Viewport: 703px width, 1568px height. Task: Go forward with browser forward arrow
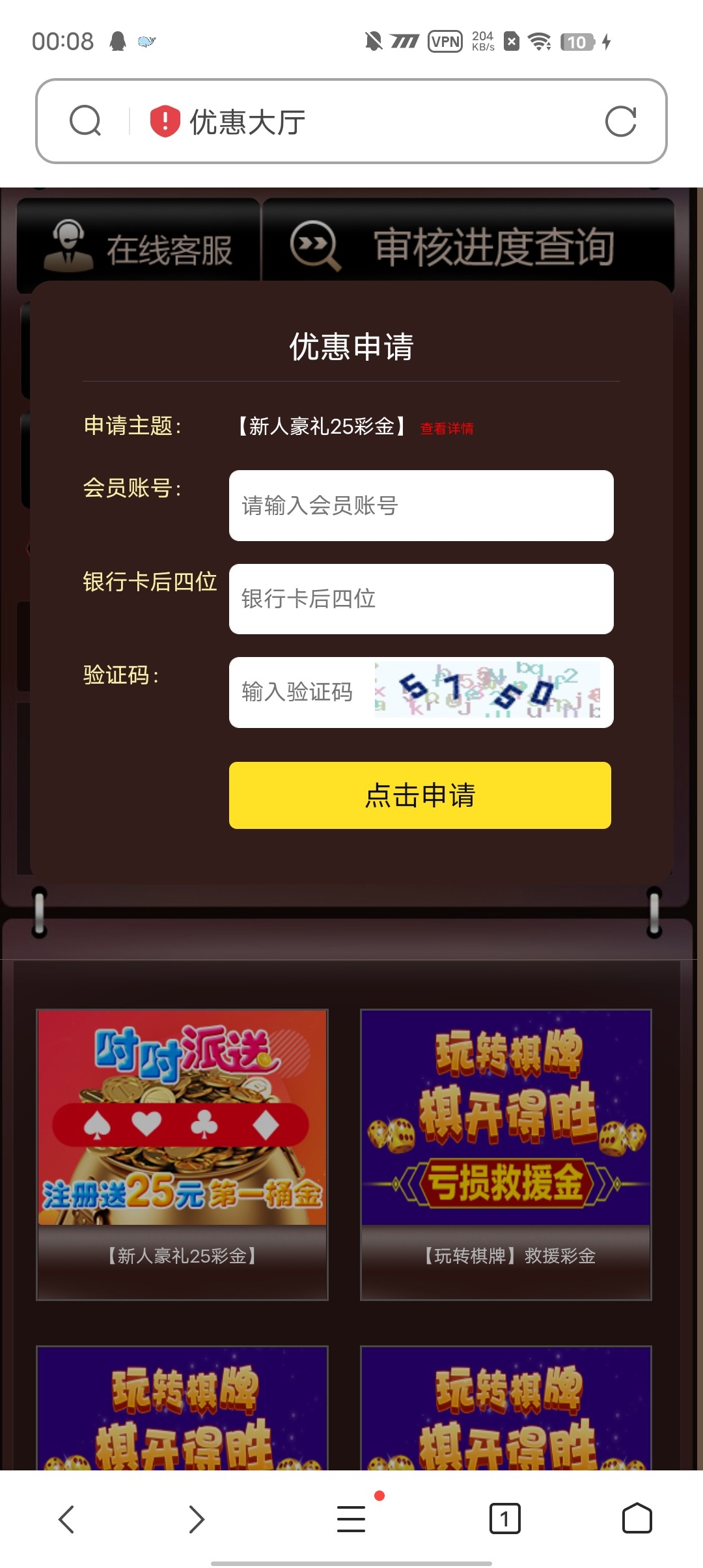pyautogui.click(x=197, y=1519)
